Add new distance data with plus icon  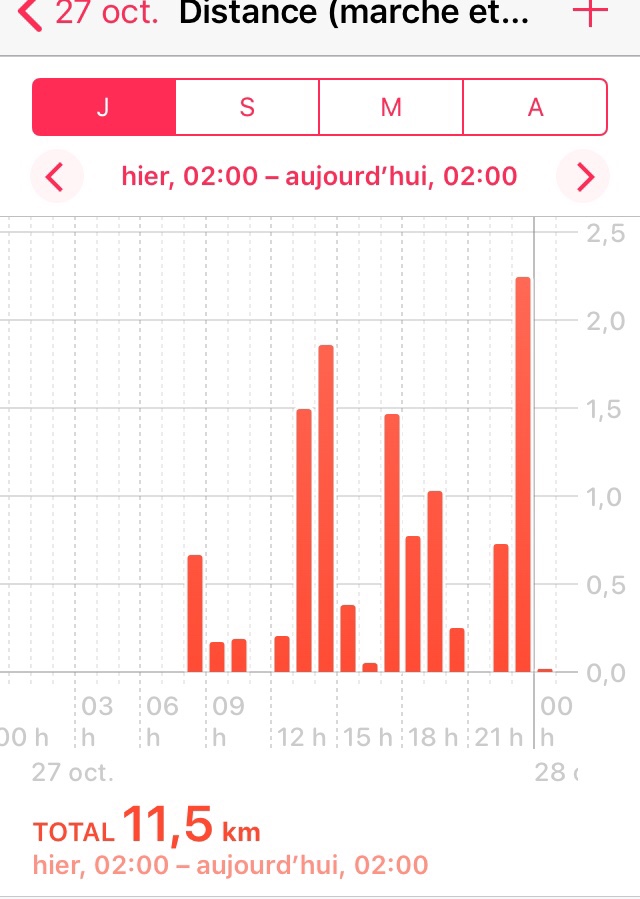pyautogui.click(x=590, y=12)
